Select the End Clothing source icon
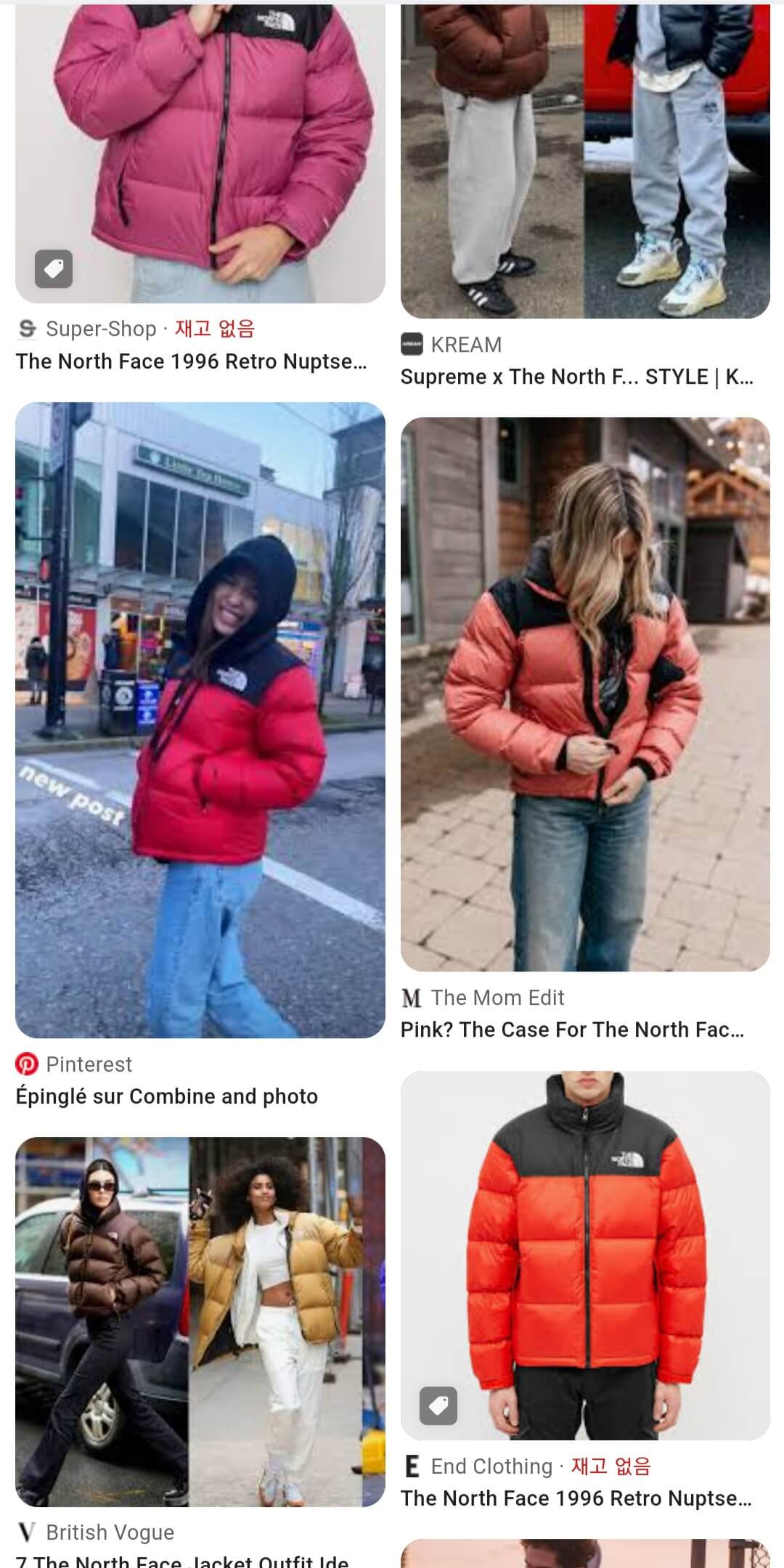 pyautogui.click(x=412, y=1466)
